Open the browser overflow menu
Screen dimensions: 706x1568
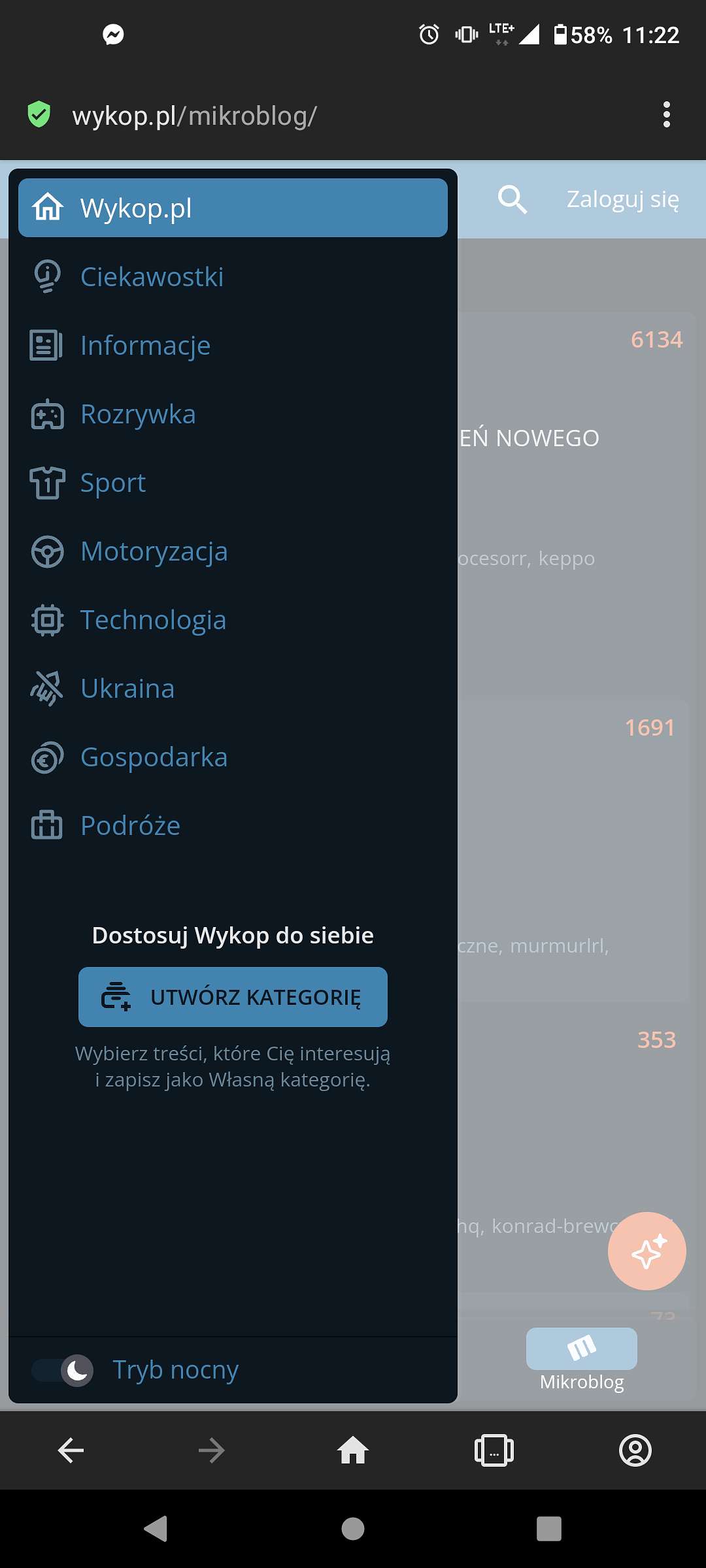666,115
